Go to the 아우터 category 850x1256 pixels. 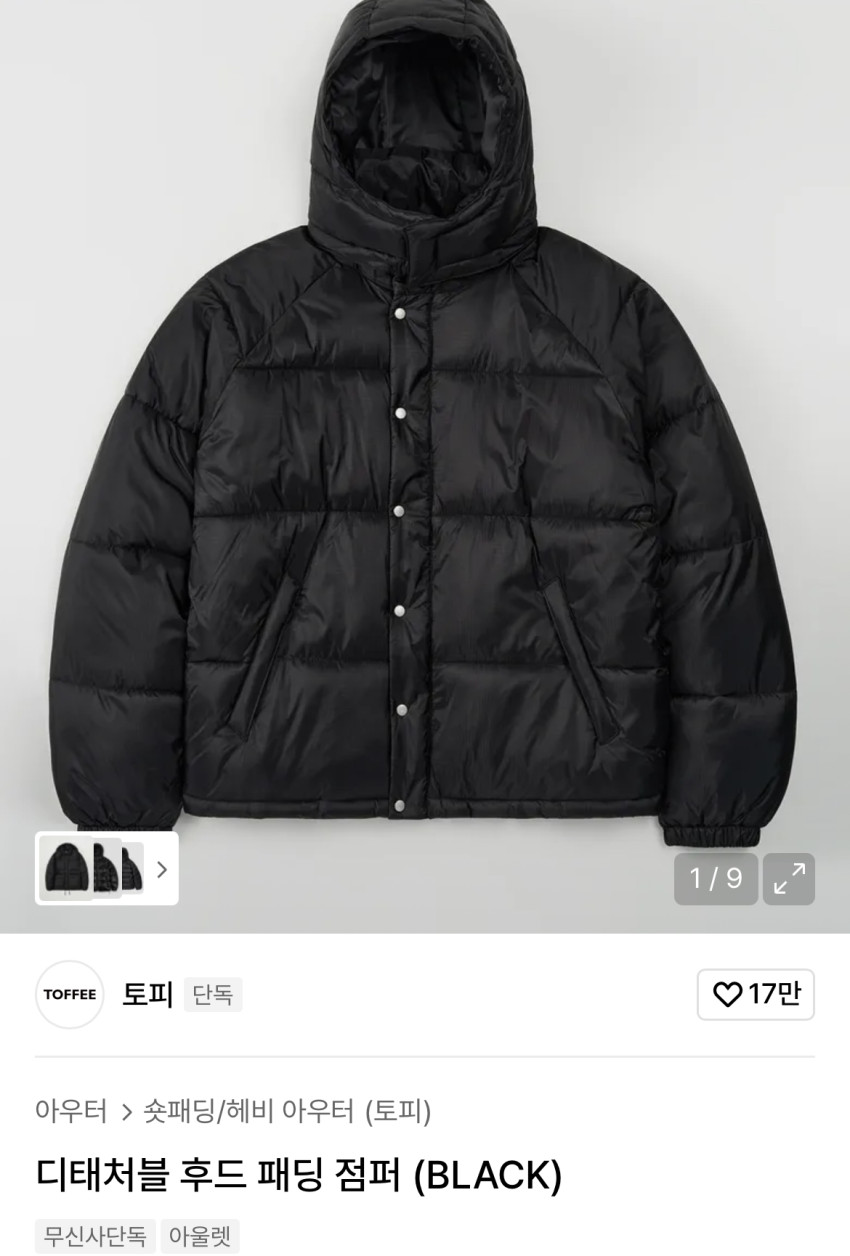point(71,1111)
